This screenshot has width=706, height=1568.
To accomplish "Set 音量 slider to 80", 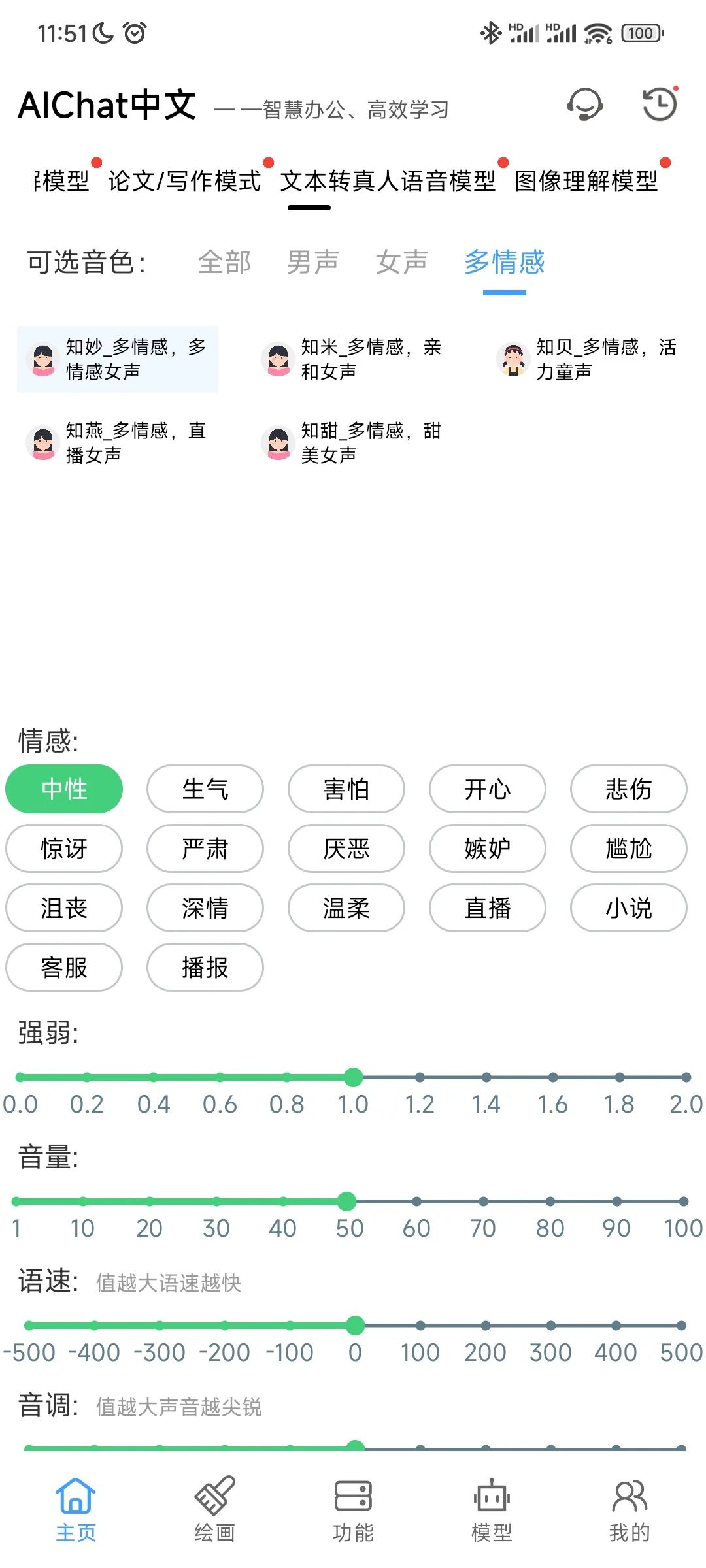I will 550,1201.
